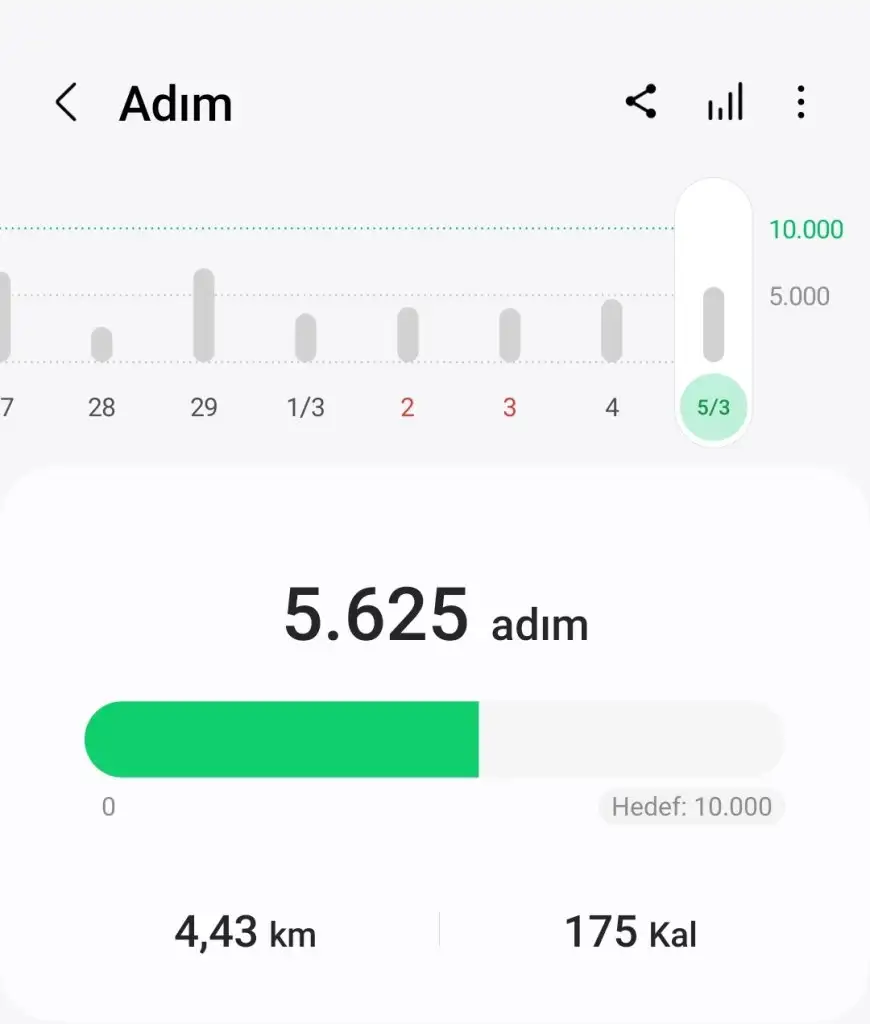
Task: Select day 29 in the step chart
Action: coord(204,407)
